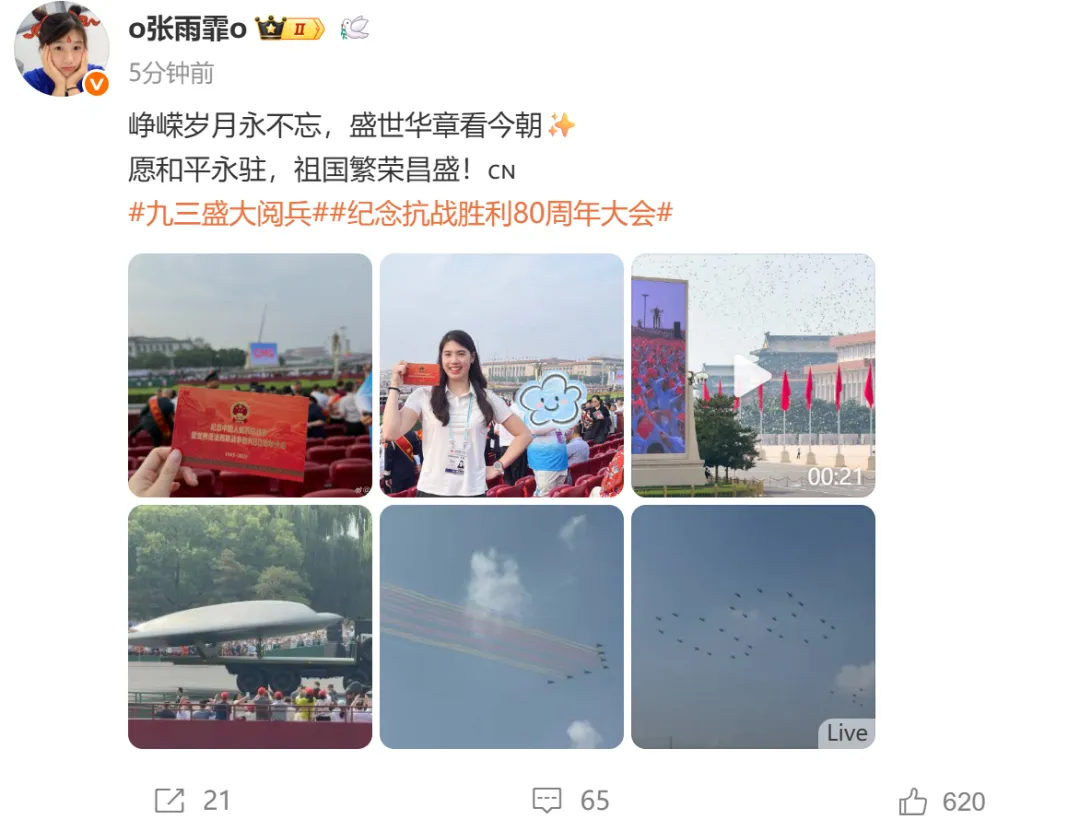
Task: Open the poster's profile avatar
Action: pos(62,50)
